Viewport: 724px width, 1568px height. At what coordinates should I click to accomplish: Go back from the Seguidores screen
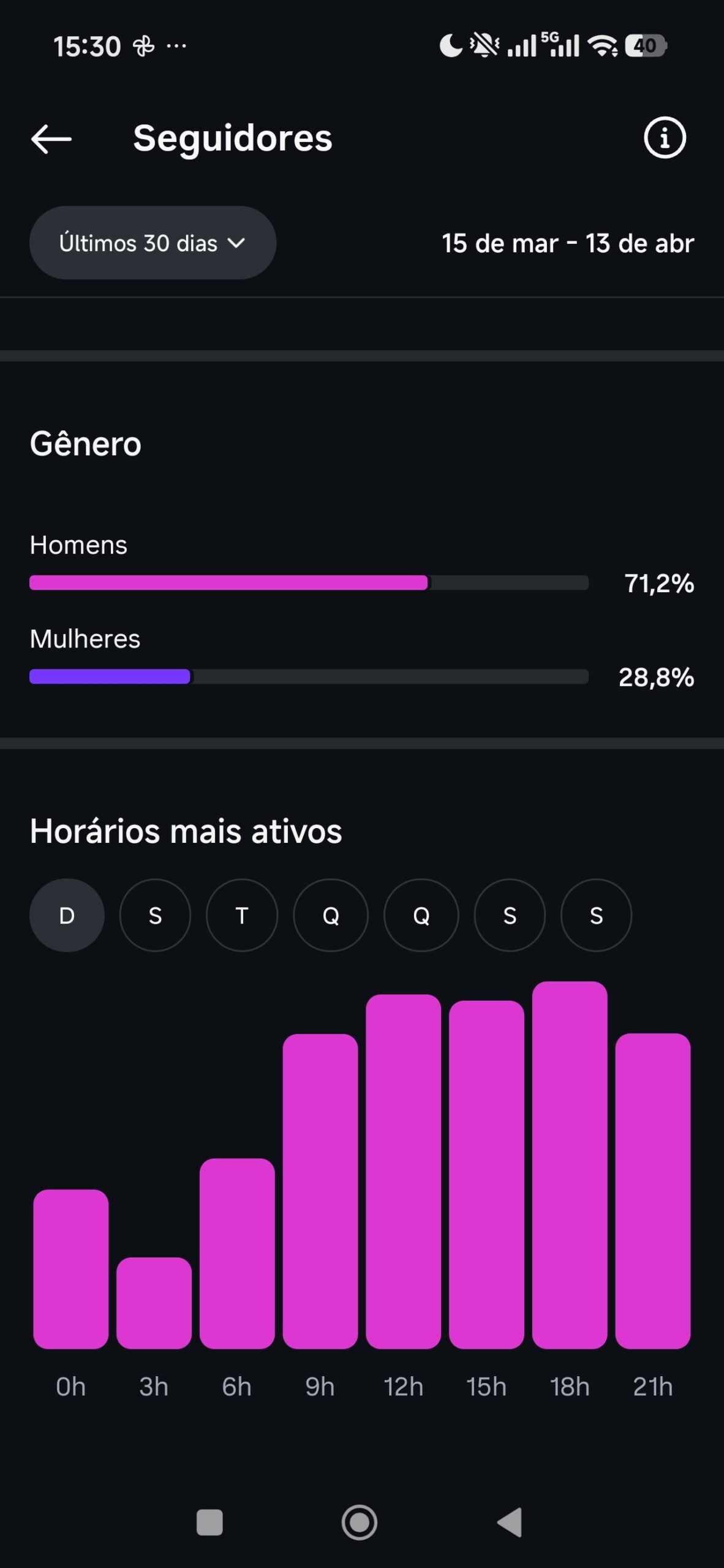[51, 138]
